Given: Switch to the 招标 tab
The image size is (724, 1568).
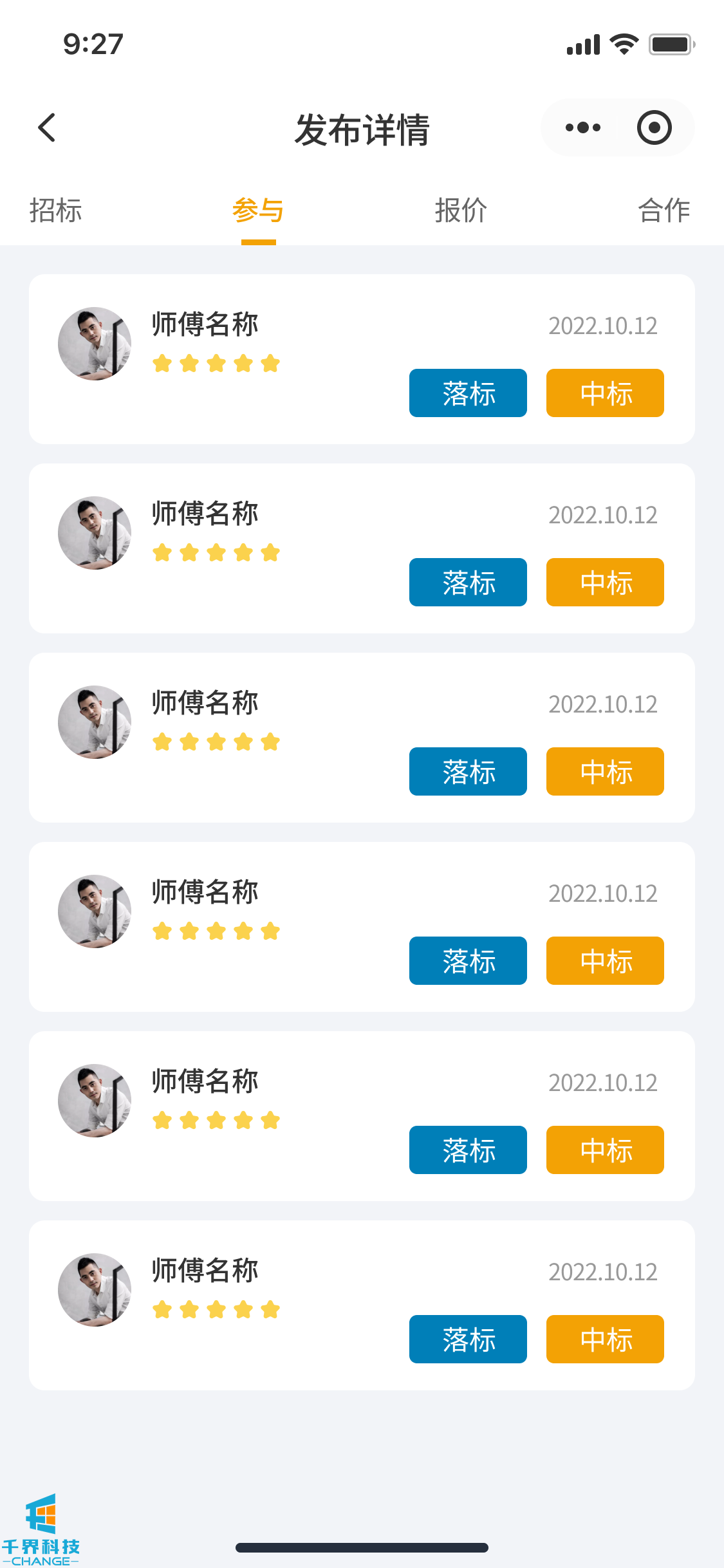Looking at the screenshot, I should coord(56,210).
